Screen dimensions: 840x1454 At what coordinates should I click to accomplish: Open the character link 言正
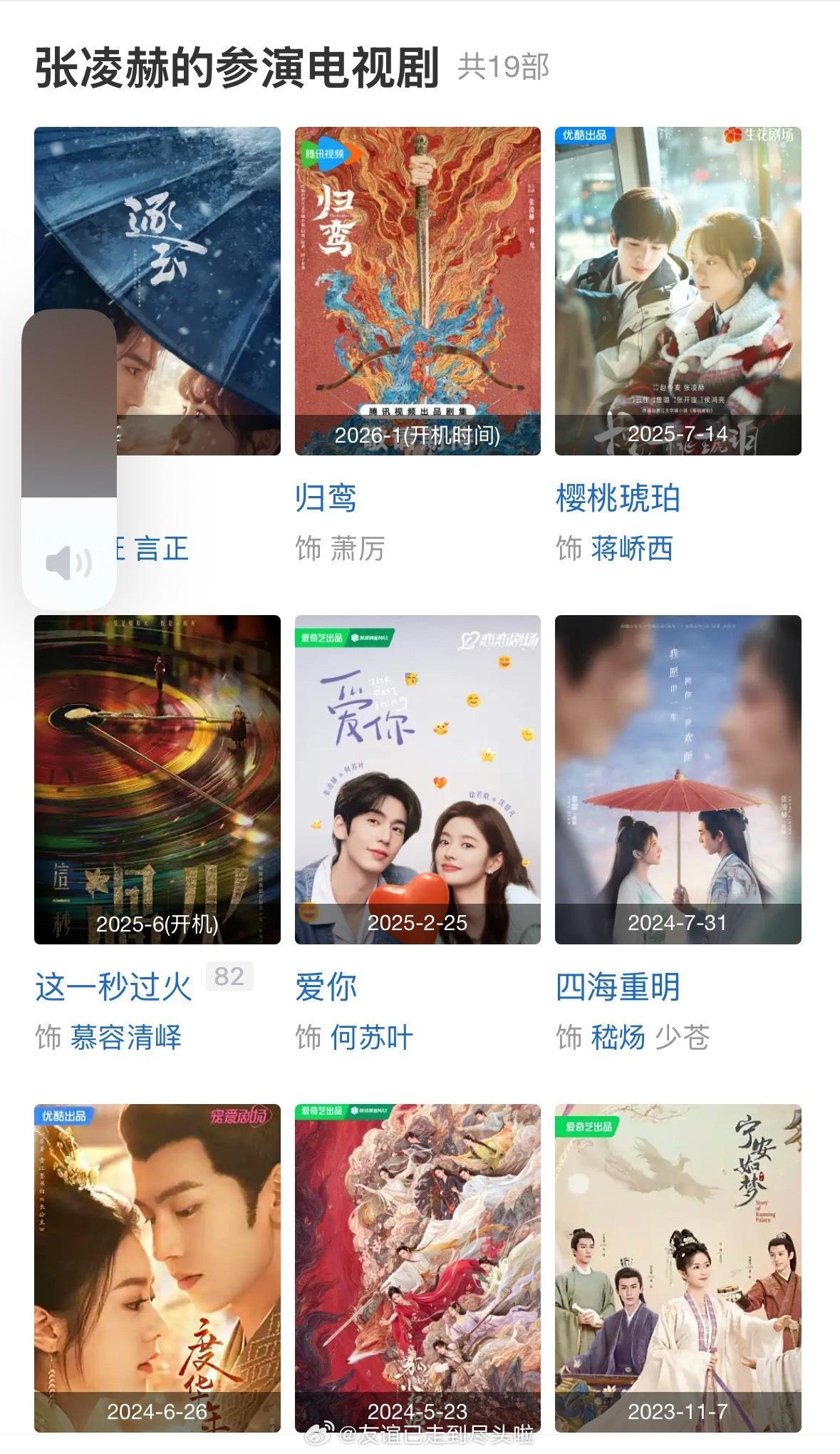click(162, 549)
